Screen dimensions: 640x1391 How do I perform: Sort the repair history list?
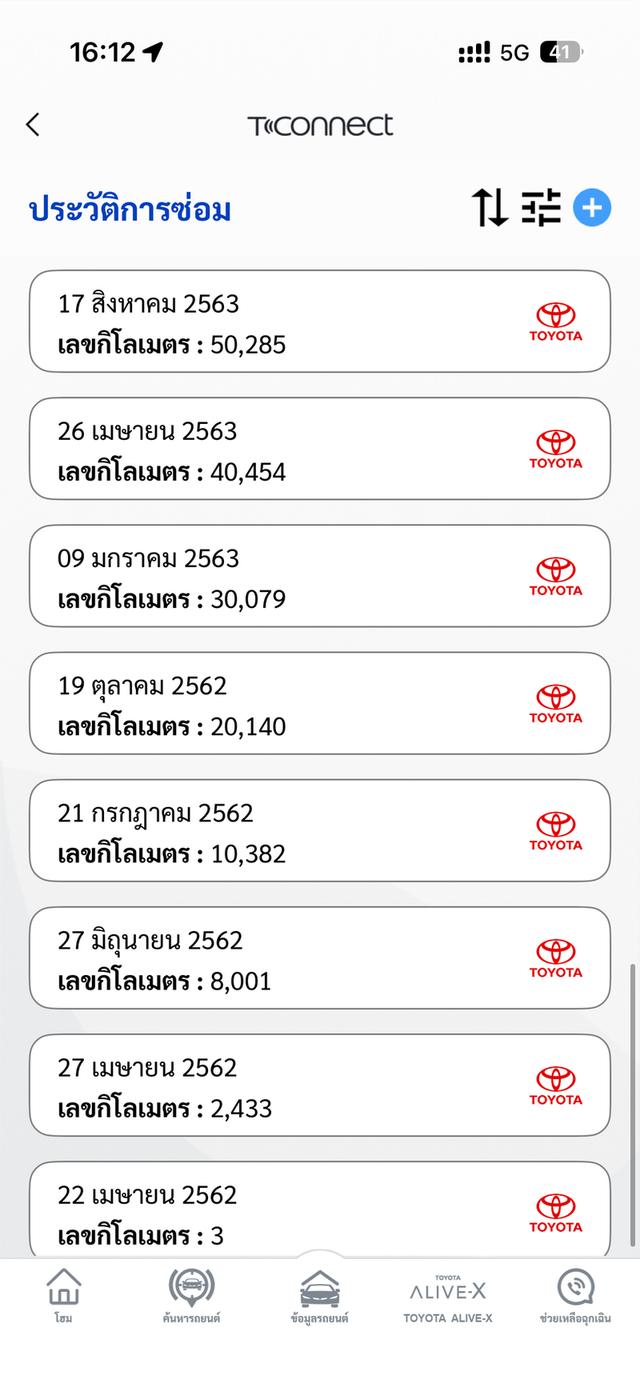tap(490, 208)
